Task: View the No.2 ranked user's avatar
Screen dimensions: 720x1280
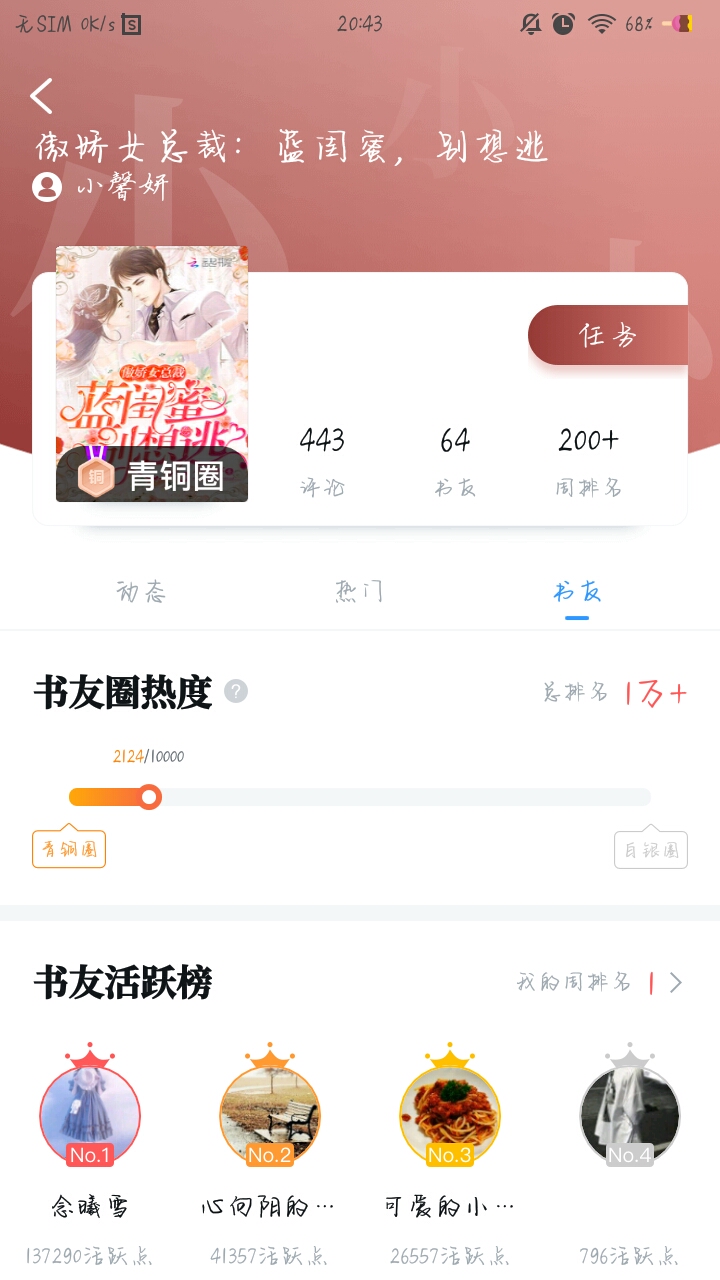Action: [x=270, y=1115]
